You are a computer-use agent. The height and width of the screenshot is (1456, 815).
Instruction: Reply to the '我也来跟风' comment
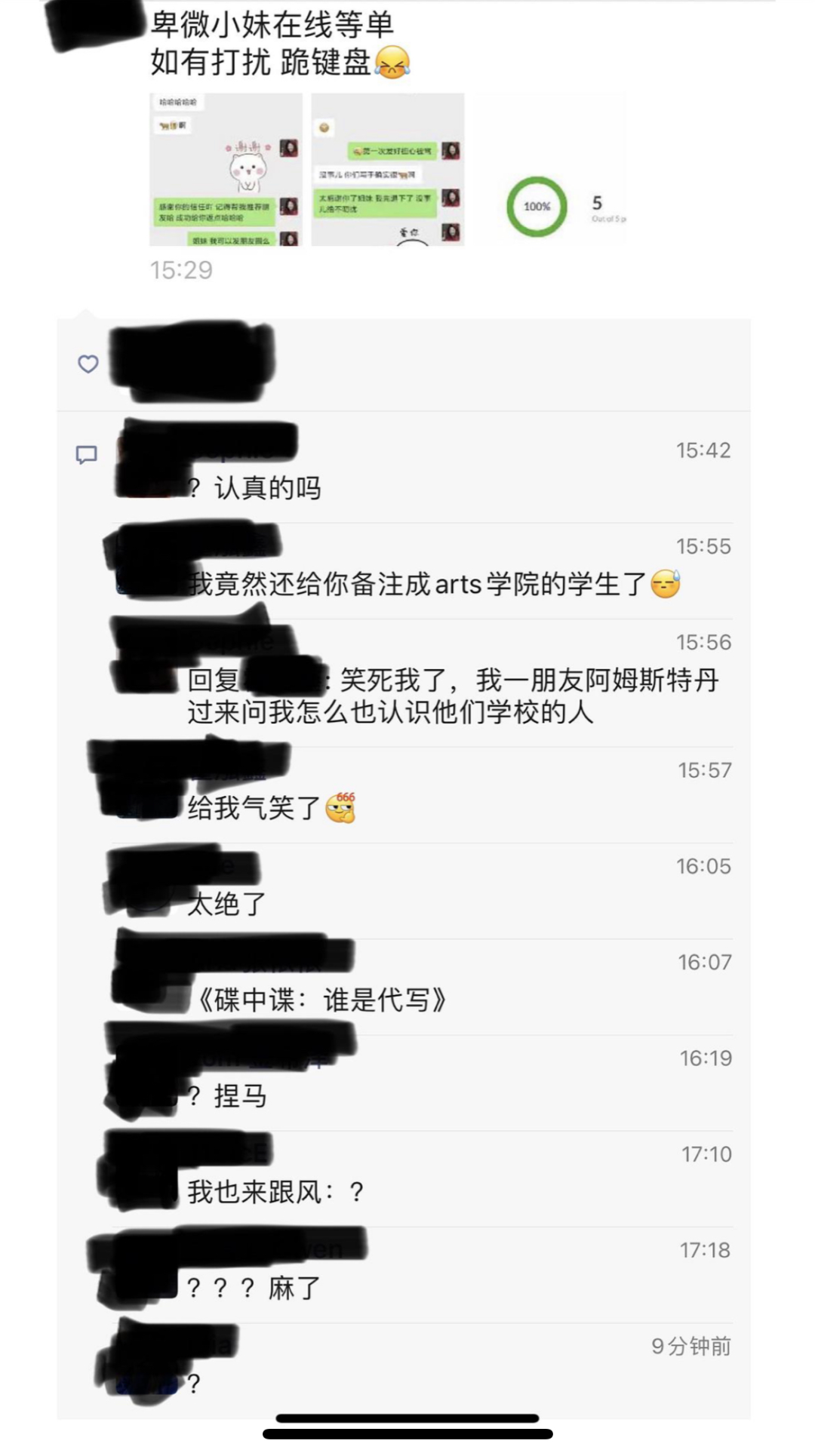click(x=276, y=1192)
